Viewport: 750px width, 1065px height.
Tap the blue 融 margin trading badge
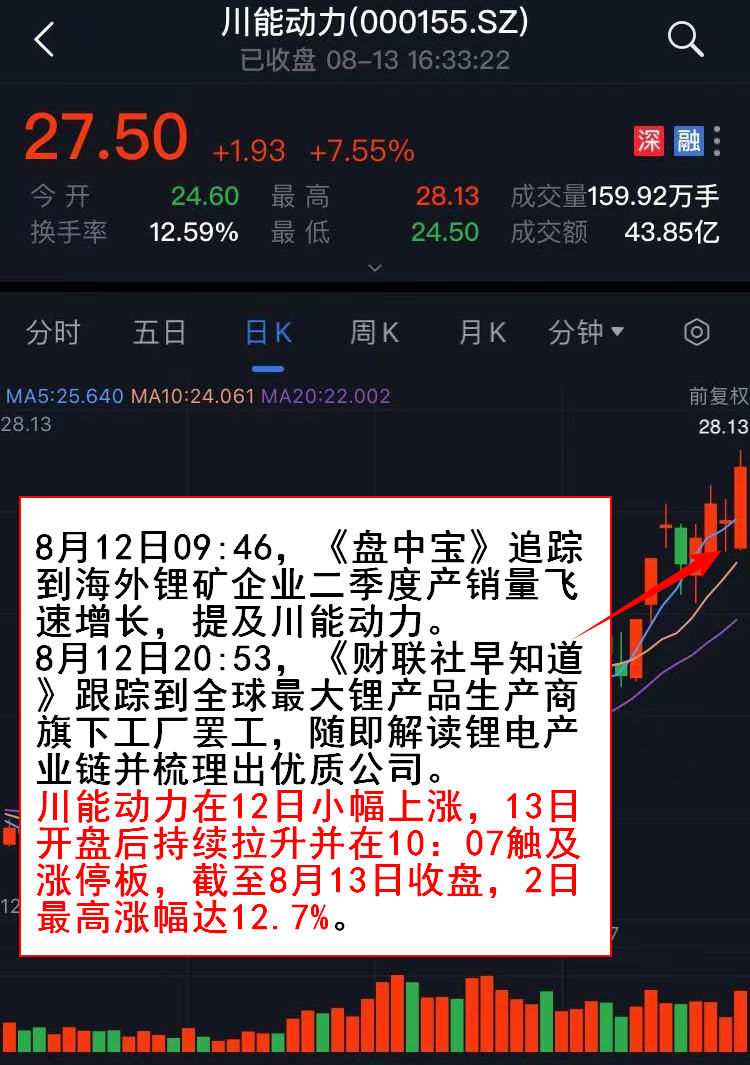tap(688, 142)
